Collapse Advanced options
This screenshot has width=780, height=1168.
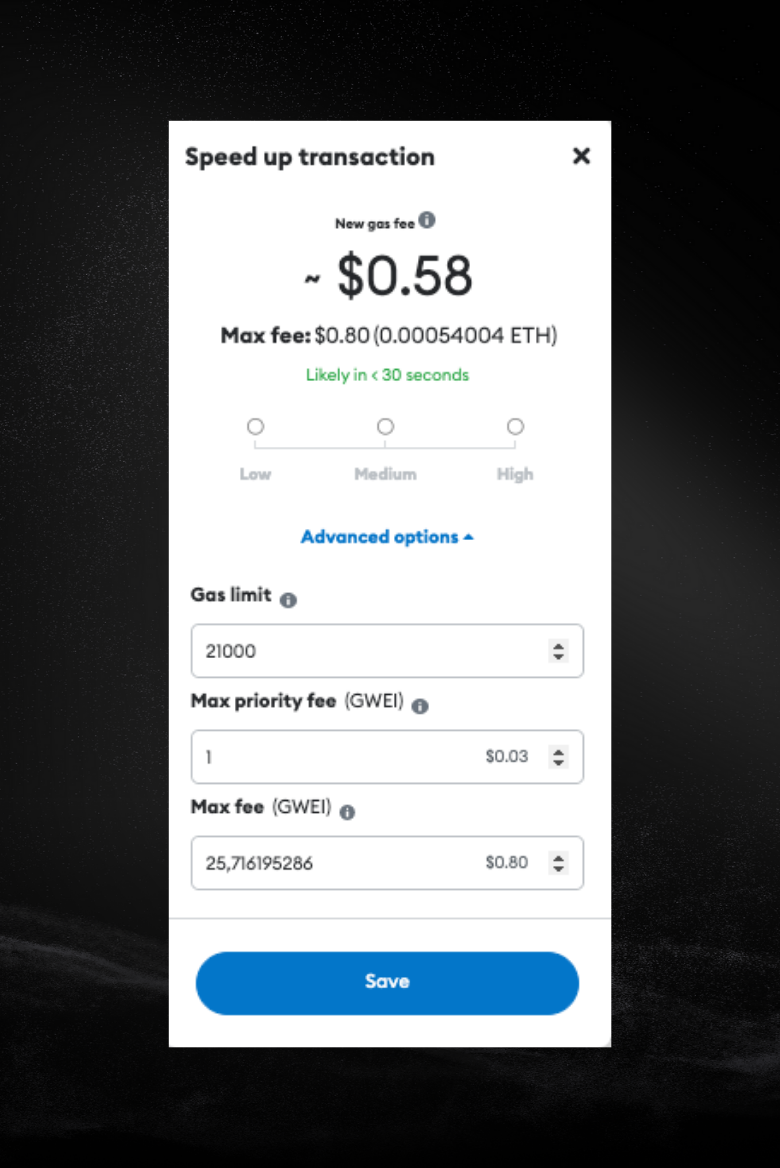tap(387, 537)
